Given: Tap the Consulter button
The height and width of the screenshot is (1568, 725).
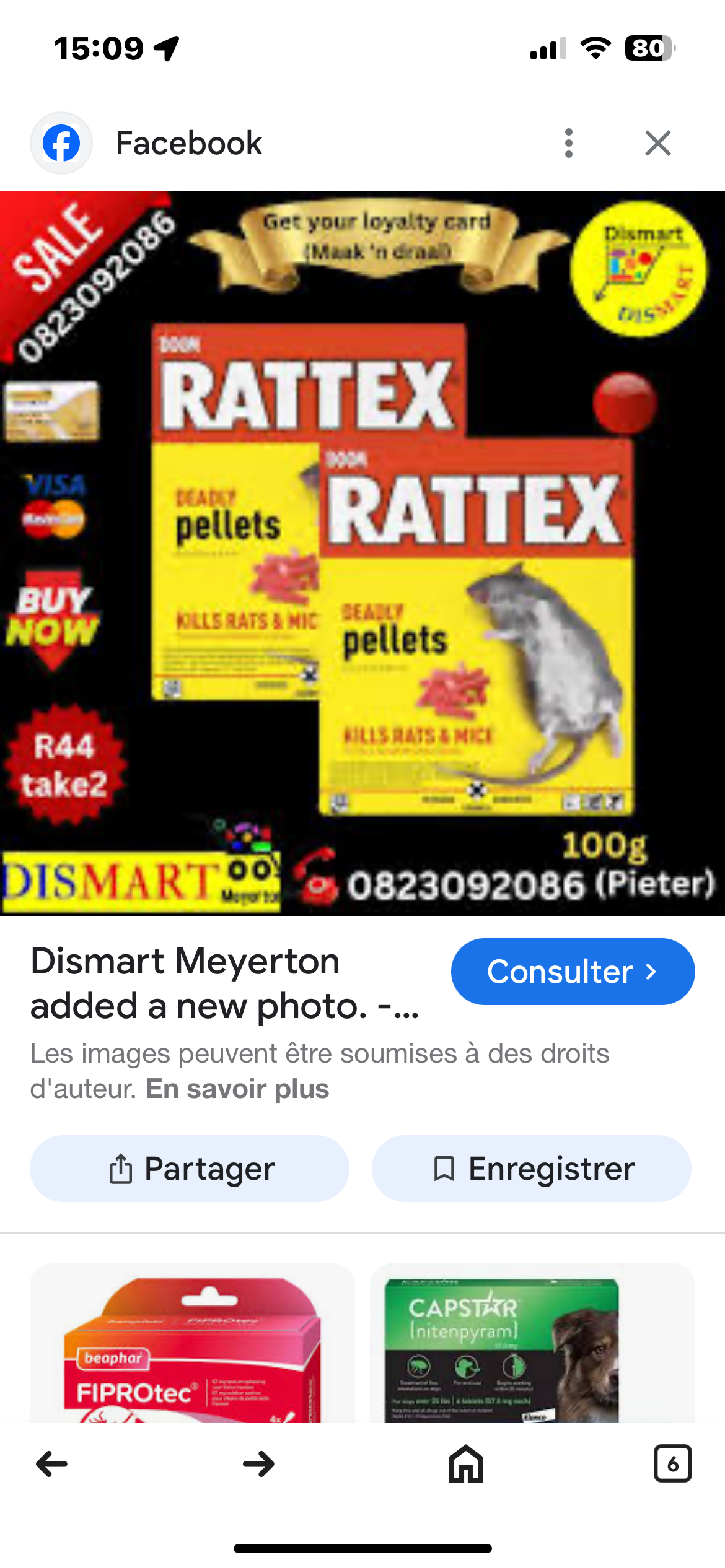Looking at the screenshot, I should (x=573, y=971).
